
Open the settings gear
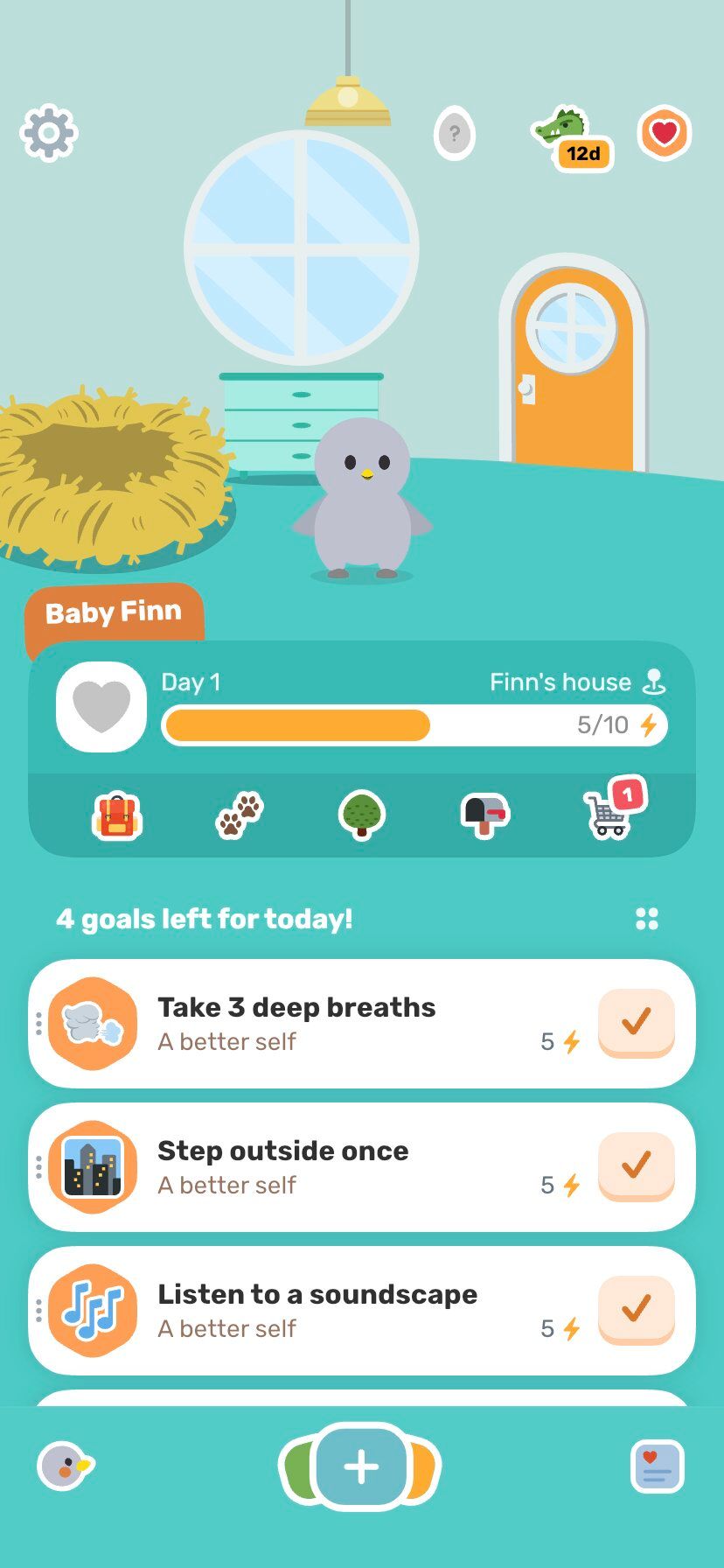tap(50, 134)
